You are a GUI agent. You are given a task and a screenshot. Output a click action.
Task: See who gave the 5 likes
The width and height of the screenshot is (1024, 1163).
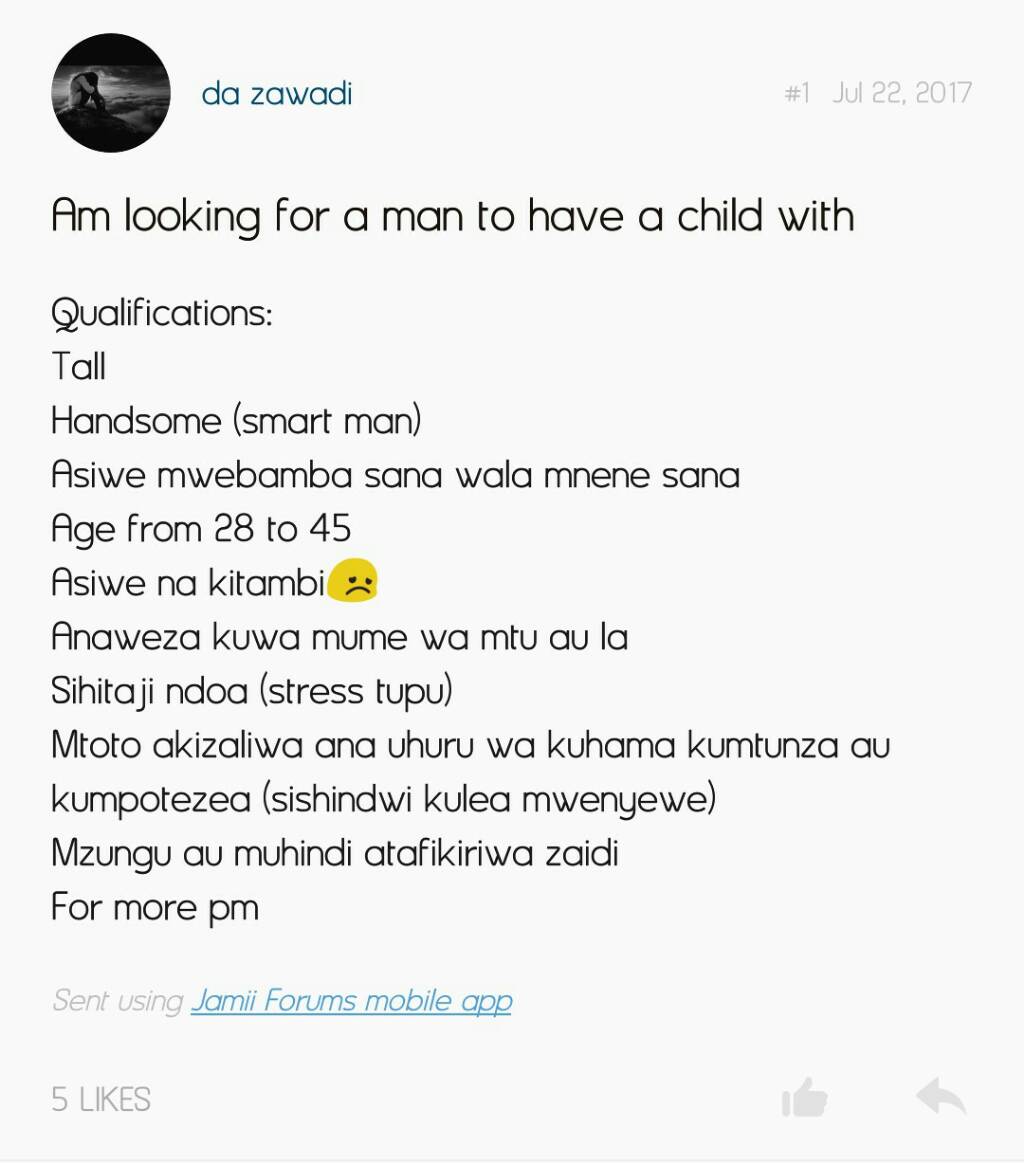[101, 1099]
